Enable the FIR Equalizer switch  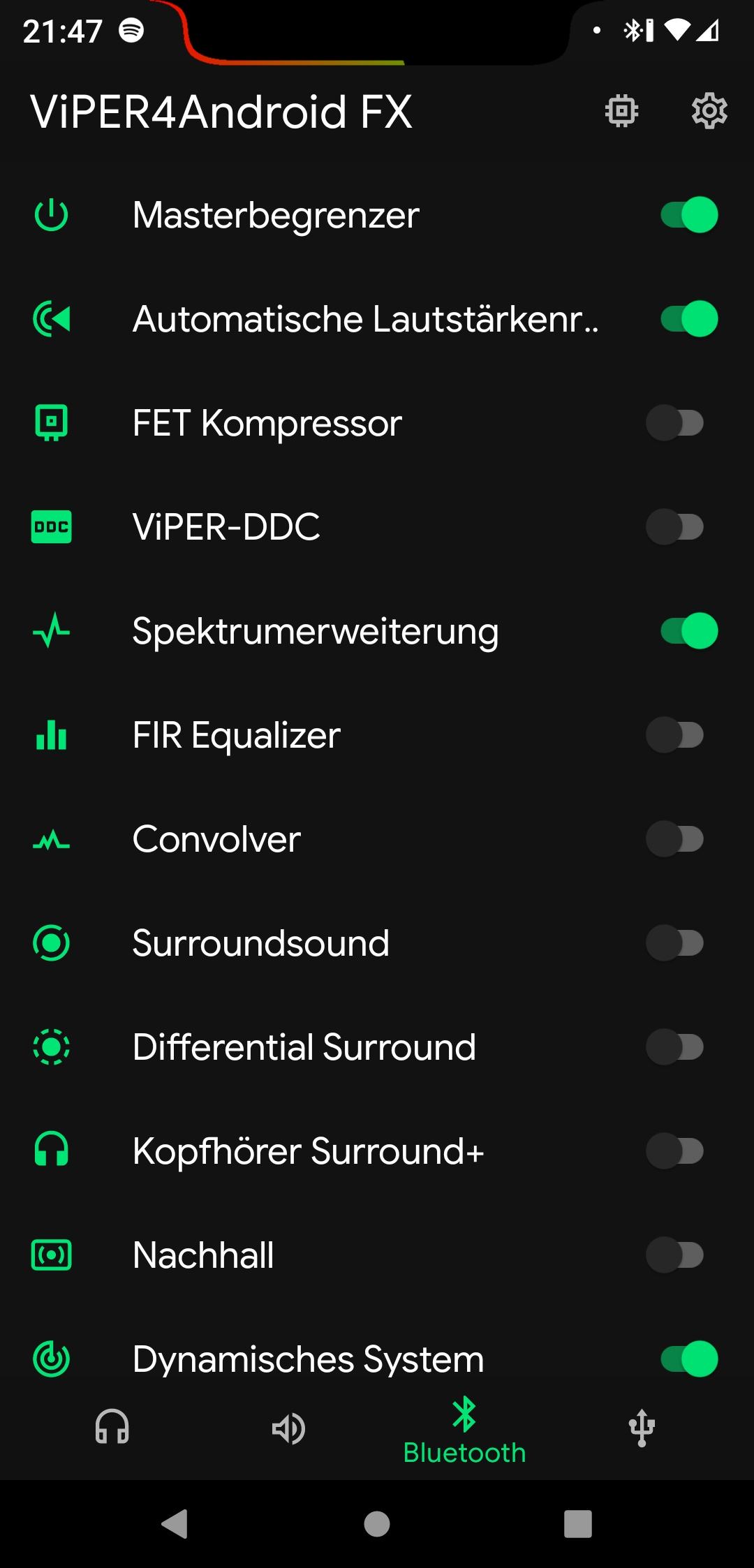pos(674,735)
